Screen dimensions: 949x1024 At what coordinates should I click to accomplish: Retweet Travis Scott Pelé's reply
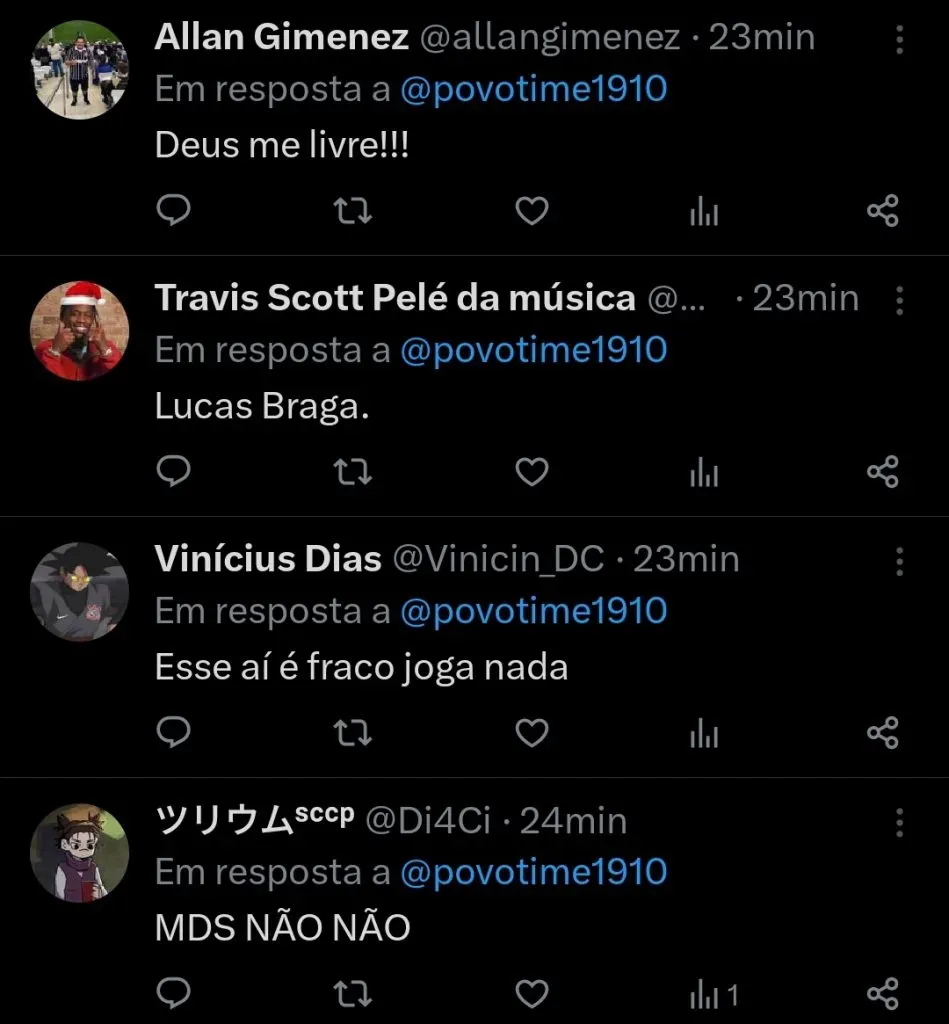352,472
